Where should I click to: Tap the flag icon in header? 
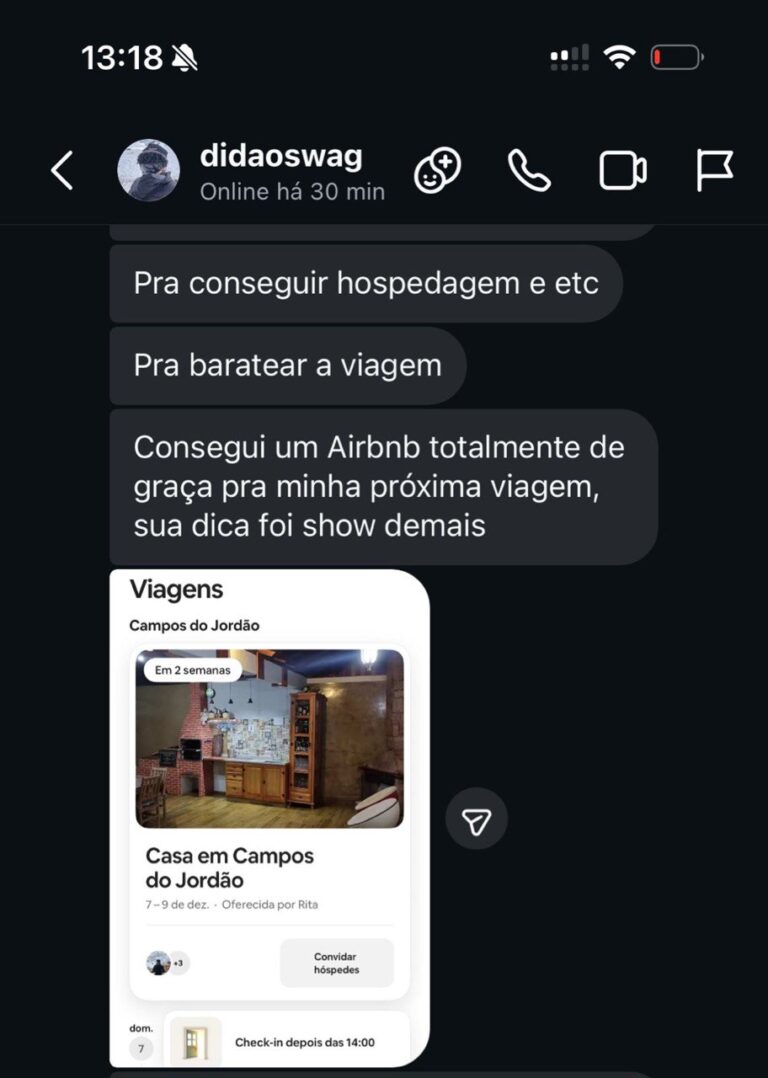click(x=714, y=171)
